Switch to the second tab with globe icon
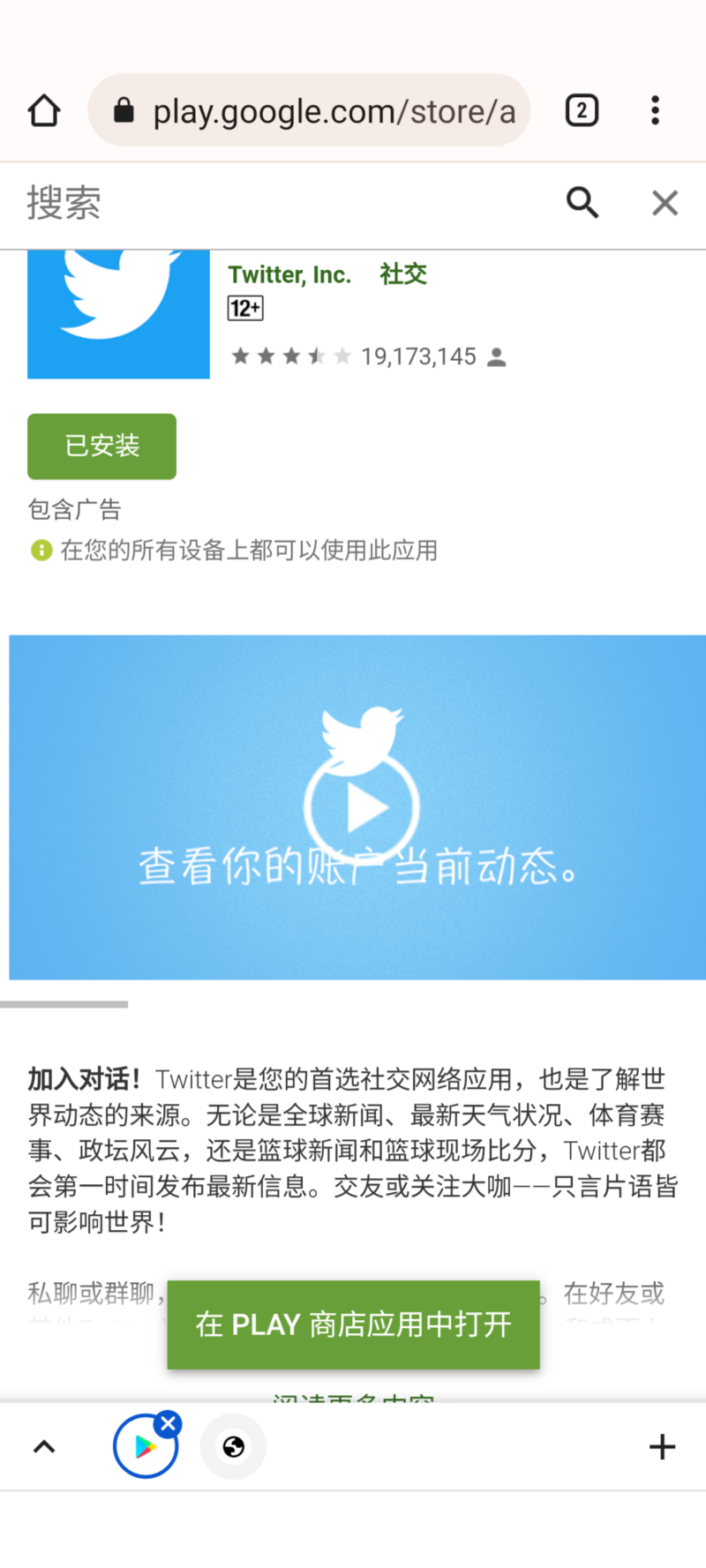The image size is (706, 1568). 233,1447
